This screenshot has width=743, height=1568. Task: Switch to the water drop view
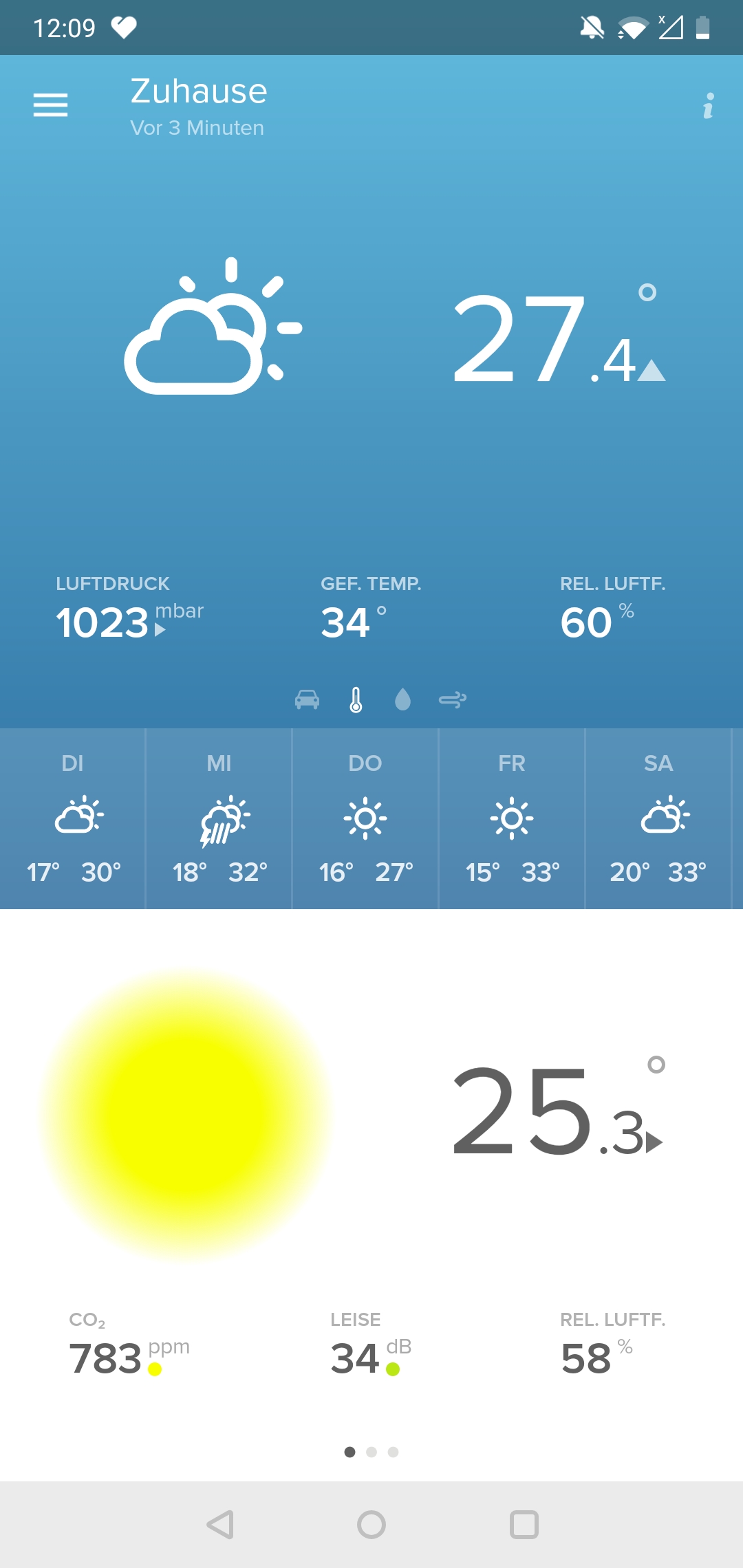(403, 700)
